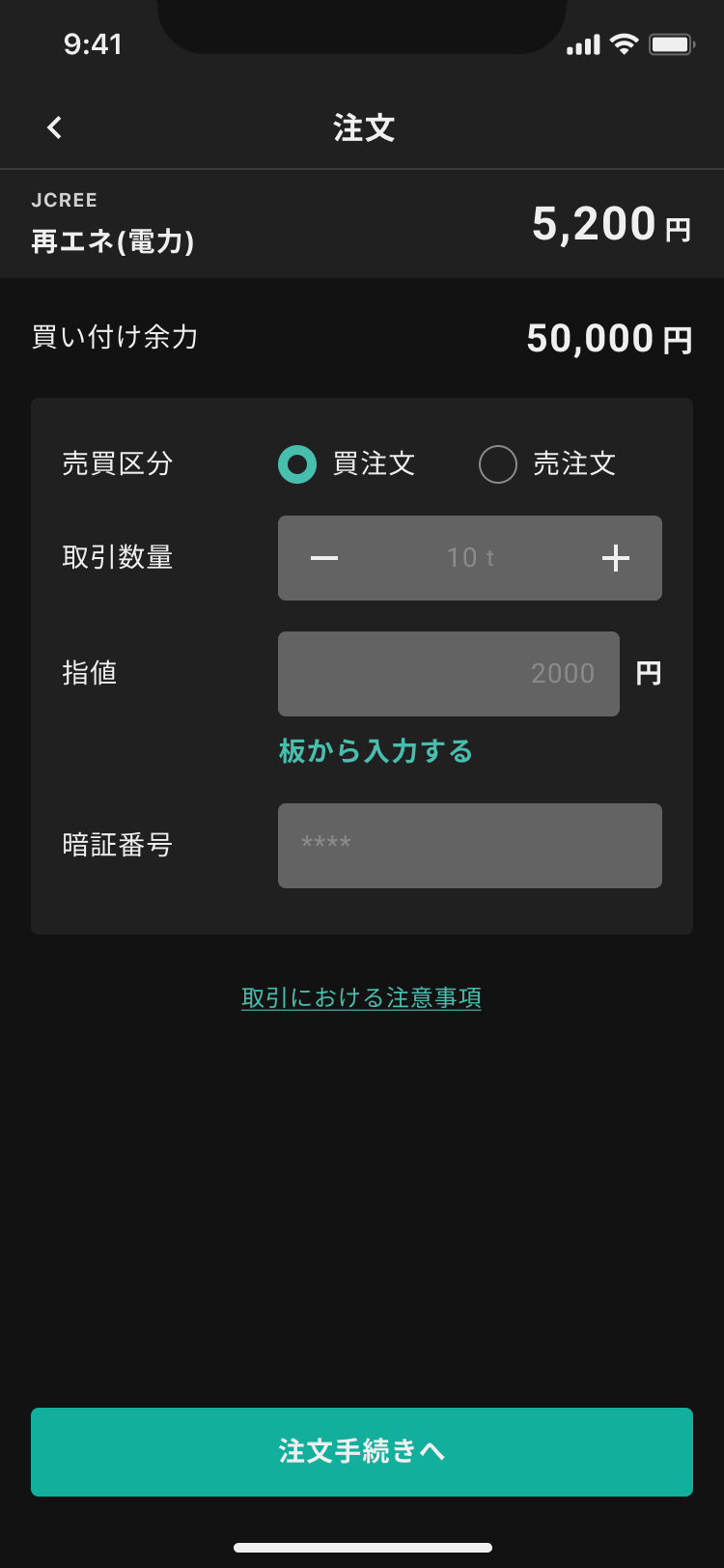Tap the clock showing 9:41
This screenshot has height=1568, width=724.
[x=92, y=44]
